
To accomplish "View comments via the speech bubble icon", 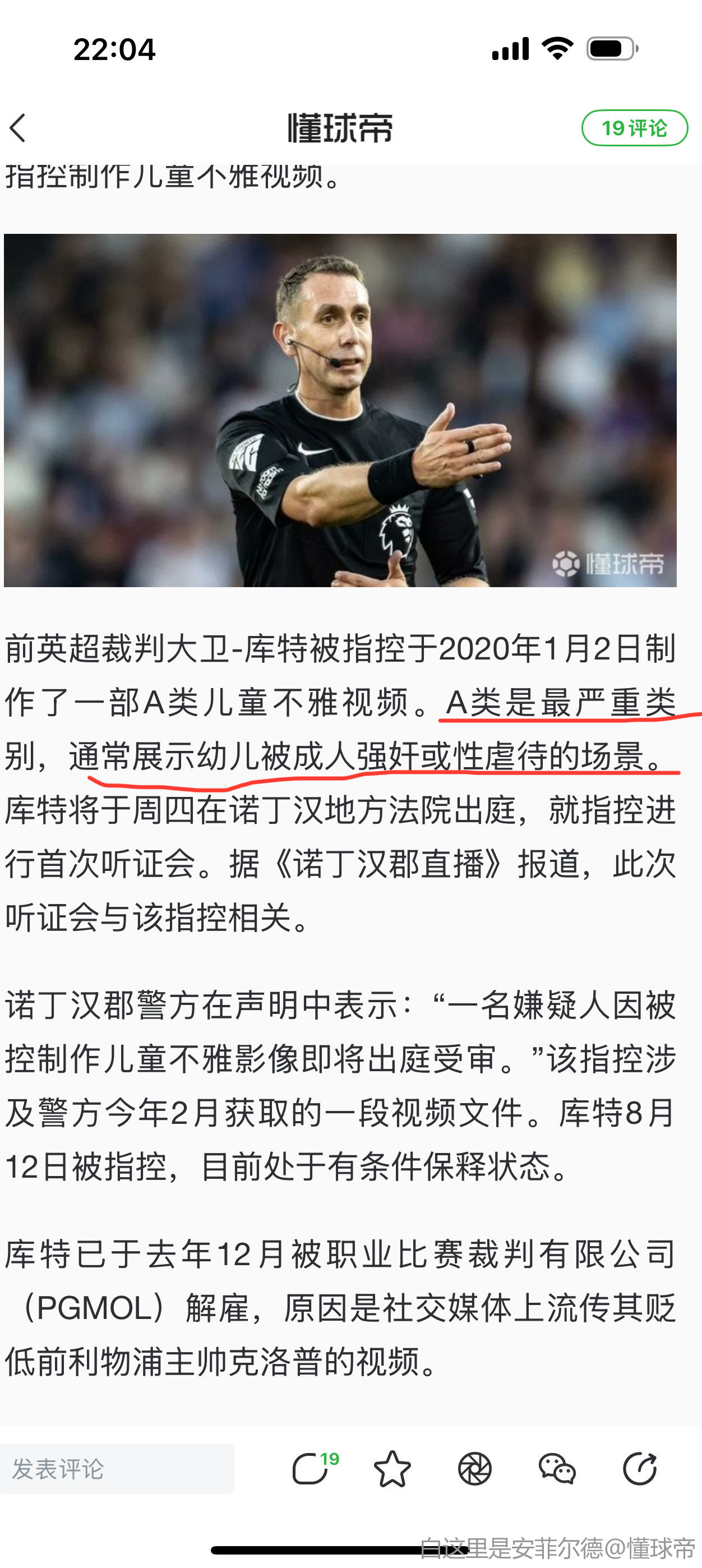I will tap(312, 1469).
